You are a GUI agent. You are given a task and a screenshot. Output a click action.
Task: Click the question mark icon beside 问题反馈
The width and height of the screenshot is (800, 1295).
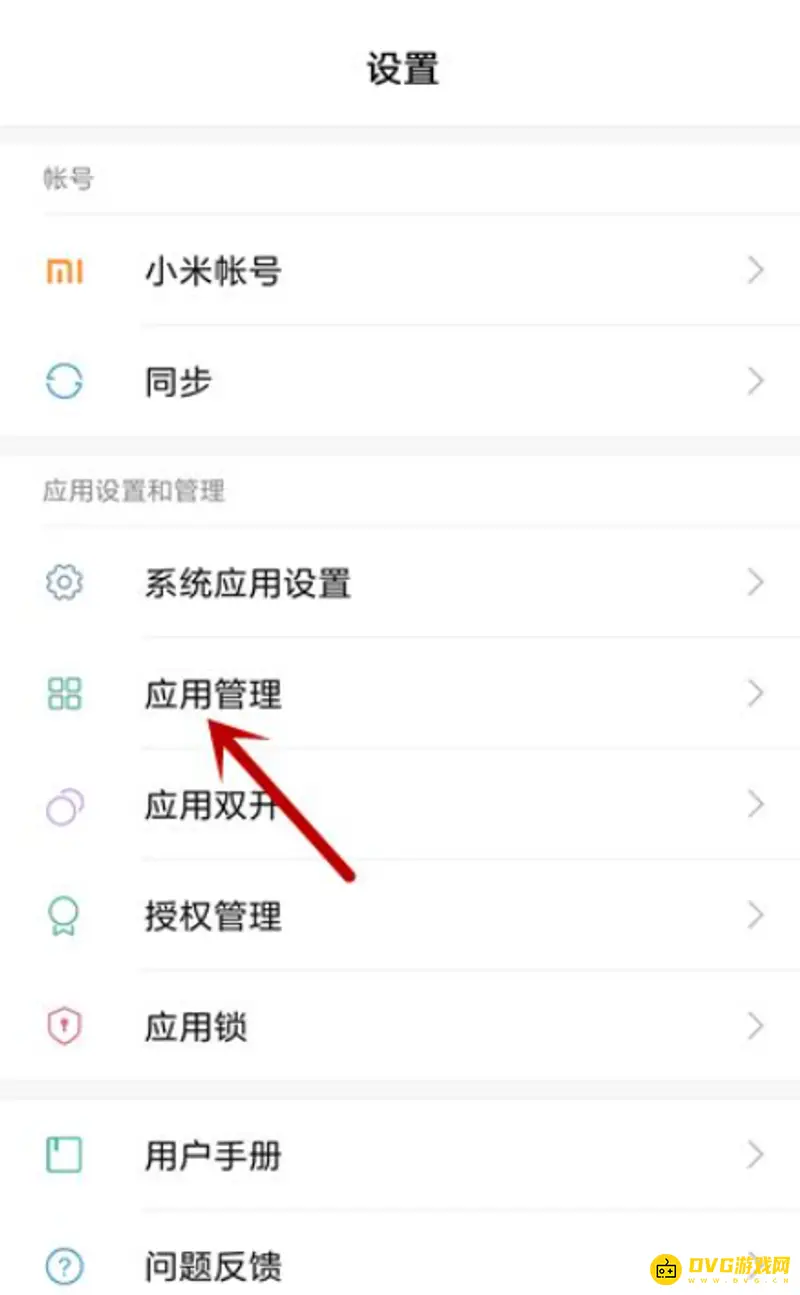coord(62,1265)
